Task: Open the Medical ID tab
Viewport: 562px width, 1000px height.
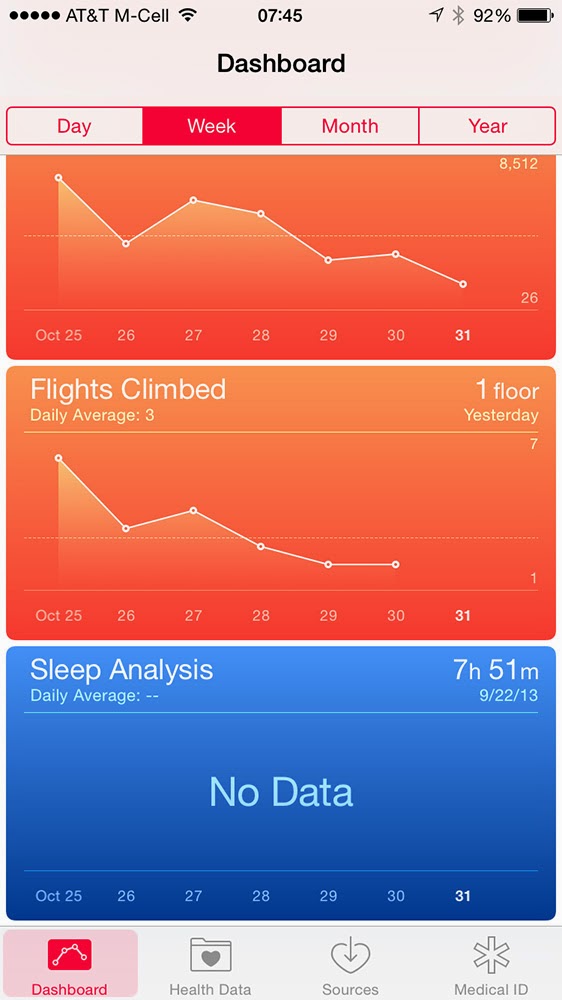Action: click(x=491, y=964)
